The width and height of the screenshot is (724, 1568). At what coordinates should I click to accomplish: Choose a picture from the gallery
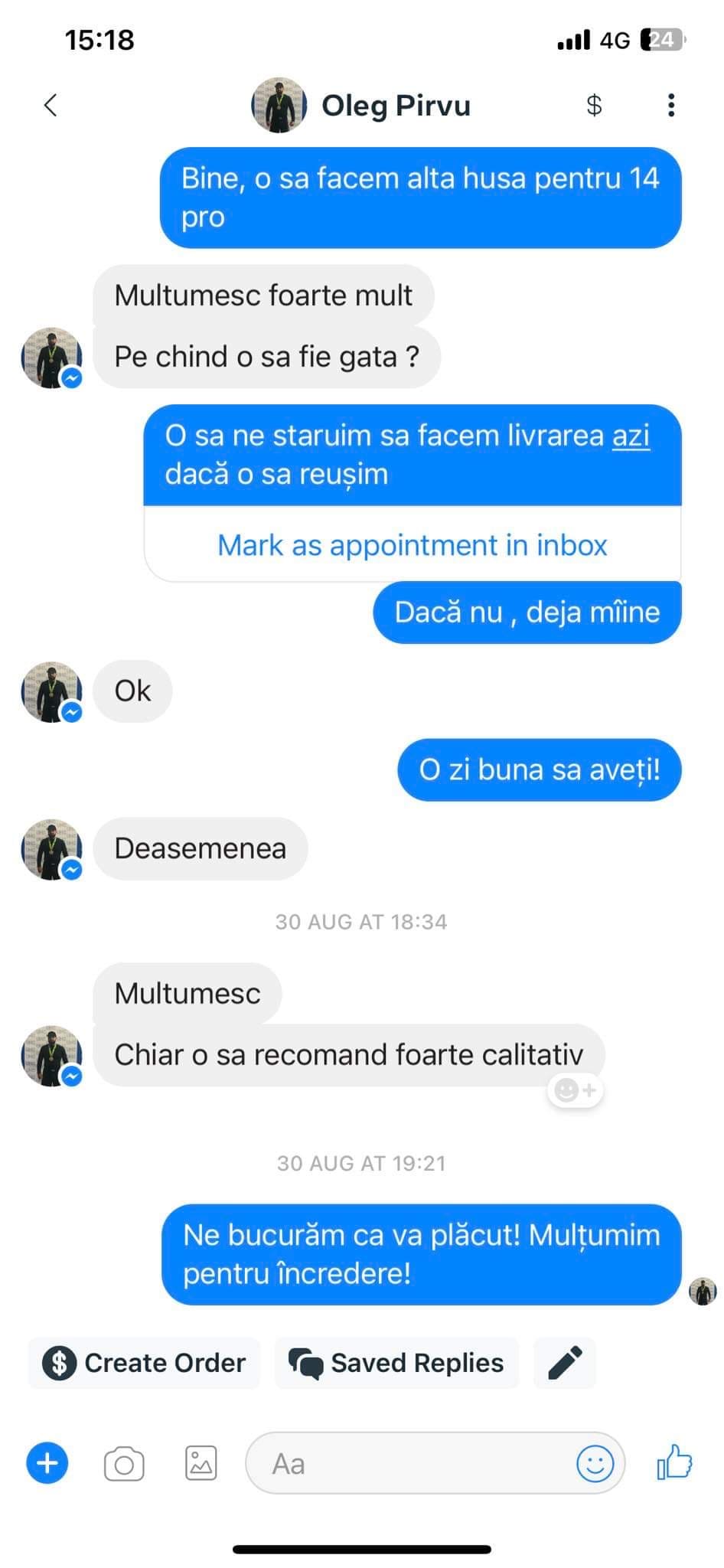[x=201, y=1463]
